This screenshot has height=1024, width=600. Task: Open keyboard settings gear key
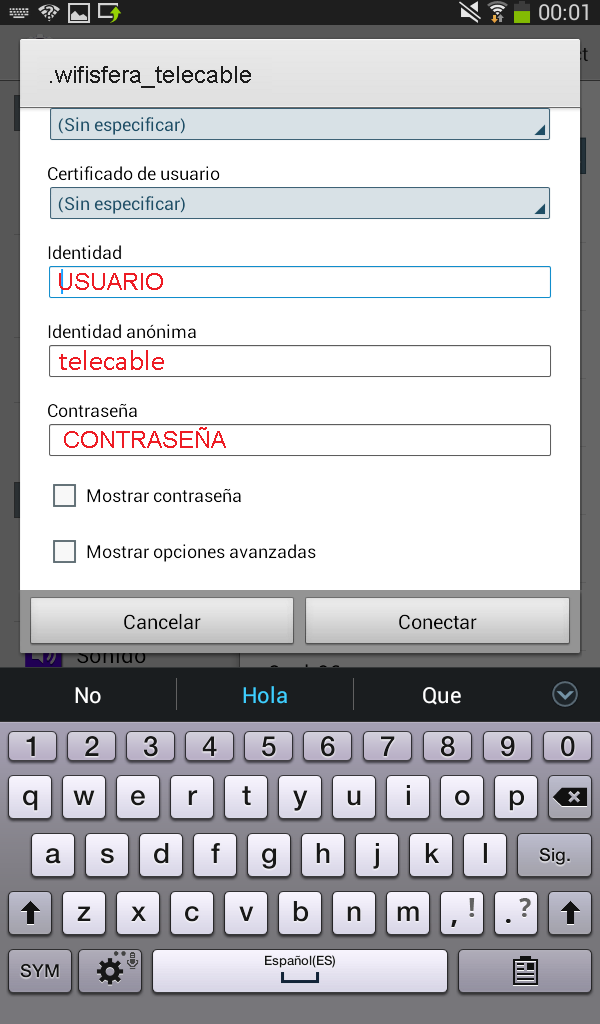tap(111, 971)
